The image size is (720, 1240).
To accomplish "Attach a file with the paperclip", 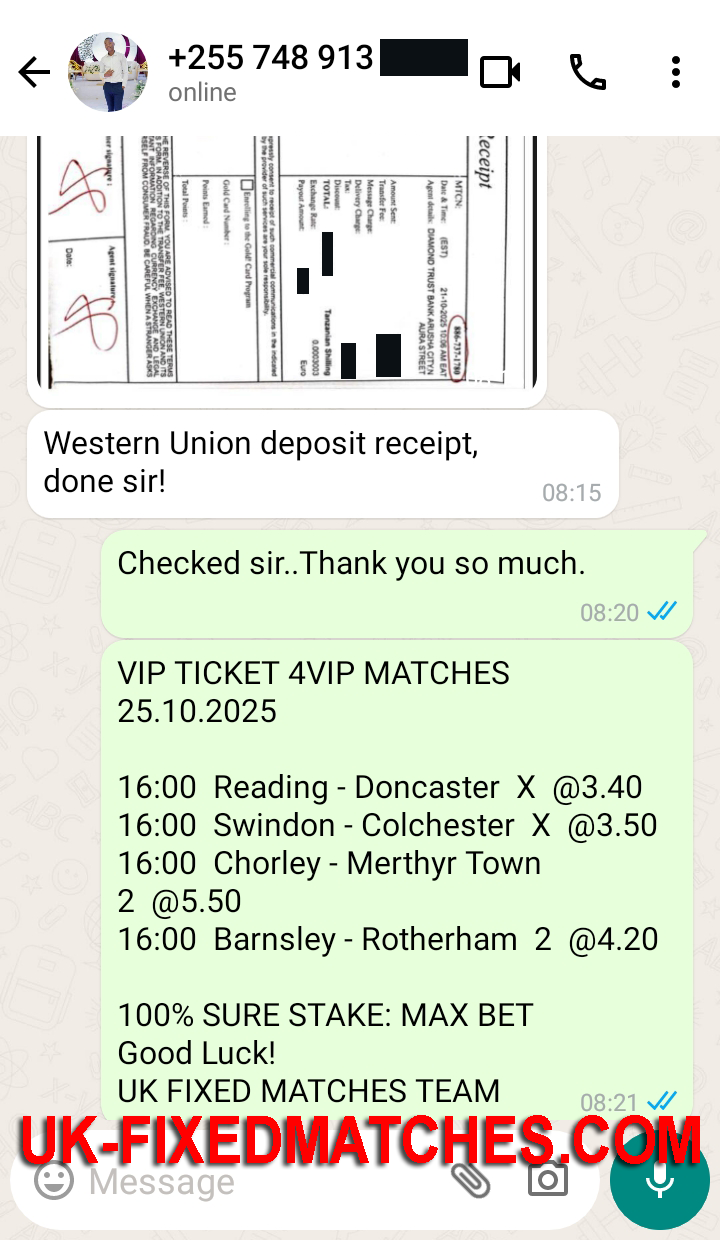I will (470, 1181).
